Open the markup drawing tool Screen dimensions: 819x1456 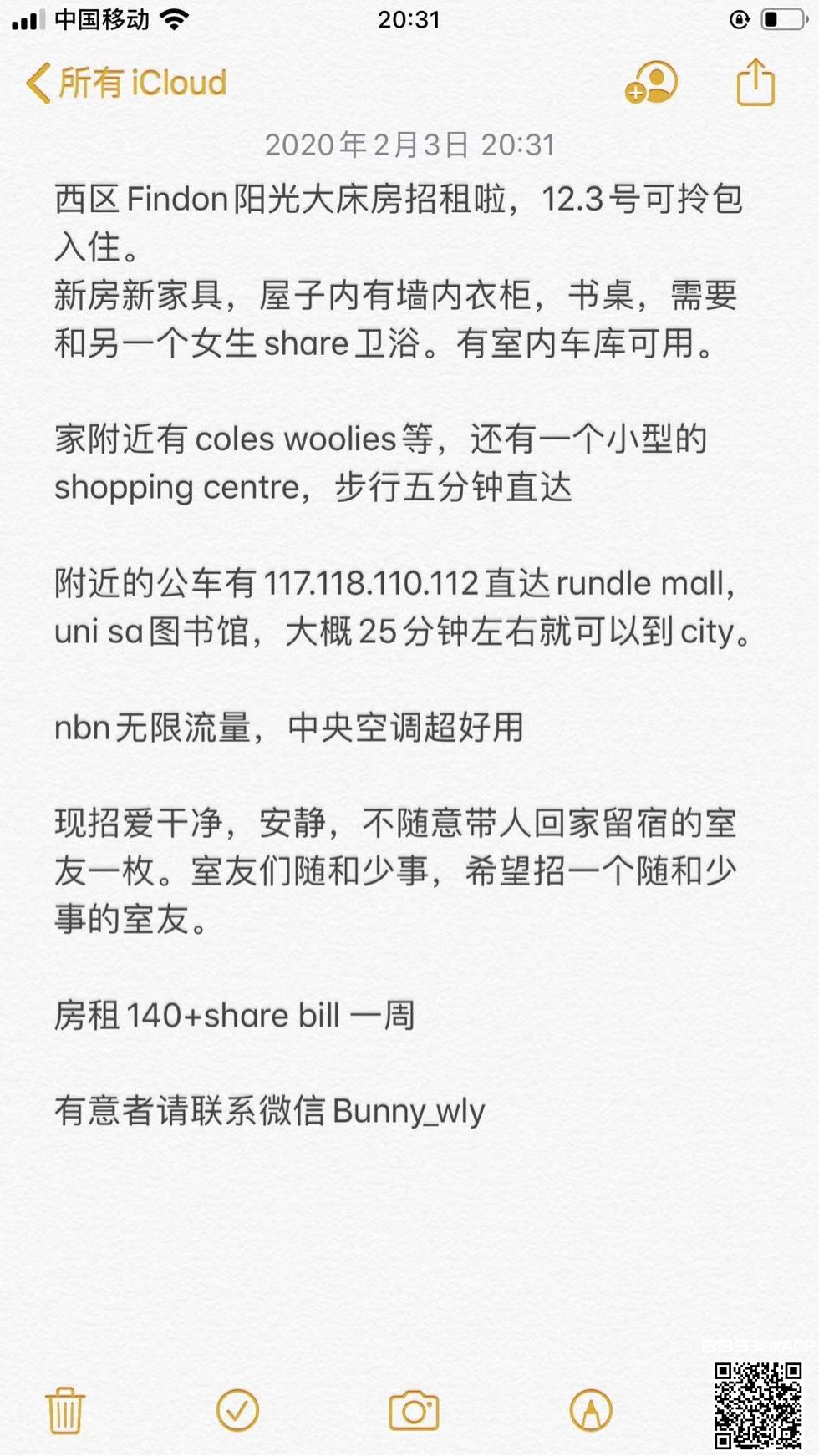pyautogui.click(x=591, y=1411)
